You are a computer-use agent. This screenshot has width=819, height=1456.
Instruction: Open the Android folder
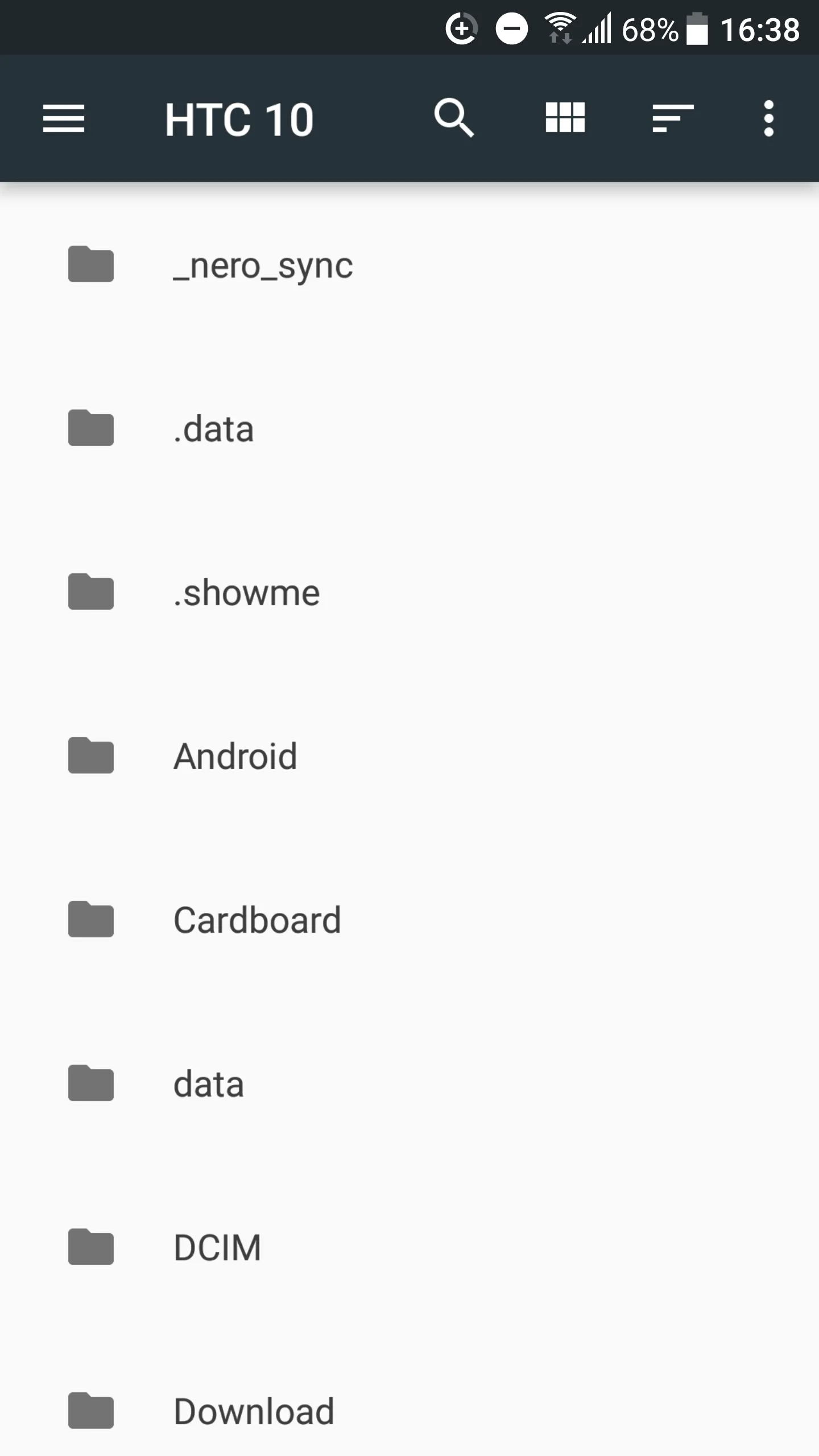coord(235,756)
